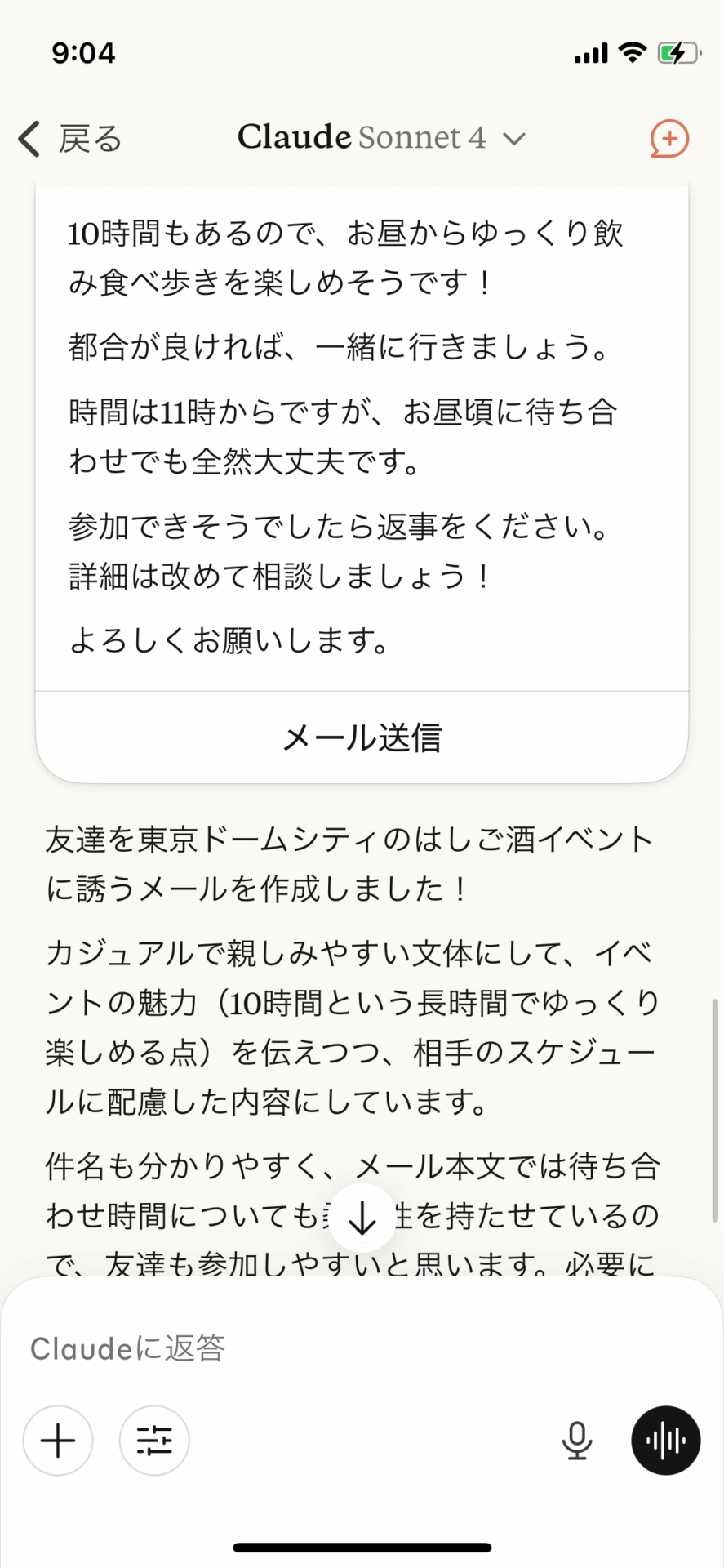Image resolution: width=724 pixels, height=1568 pixels.
Task: Go back with the 戻る button
Action: click(x=70, y=139)
